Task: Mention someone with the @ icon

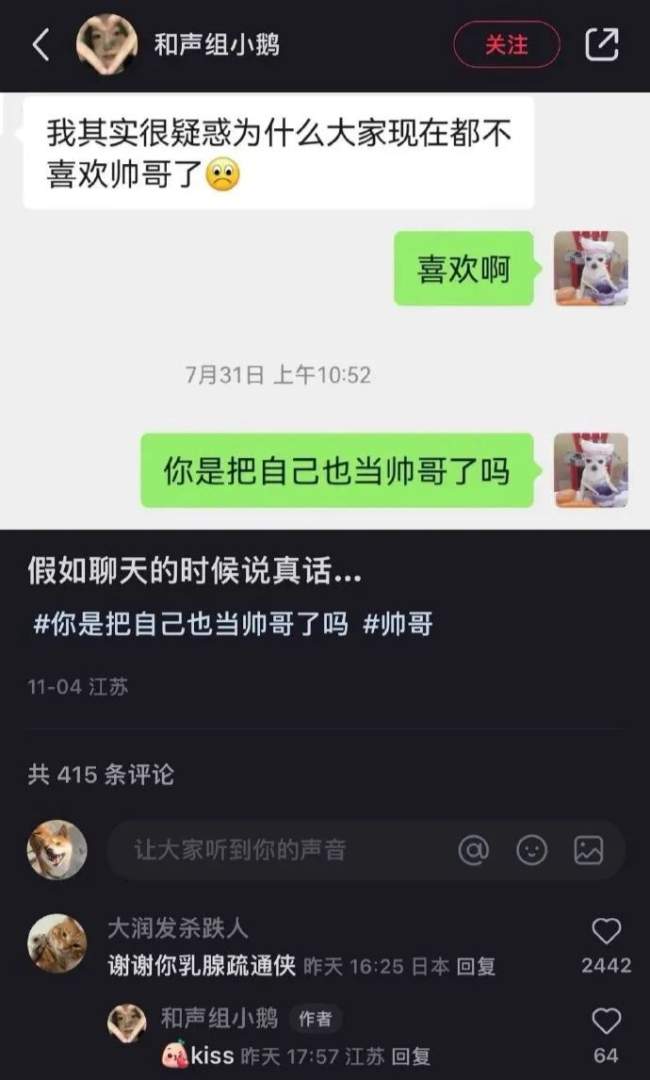Action: coord(474,850)
